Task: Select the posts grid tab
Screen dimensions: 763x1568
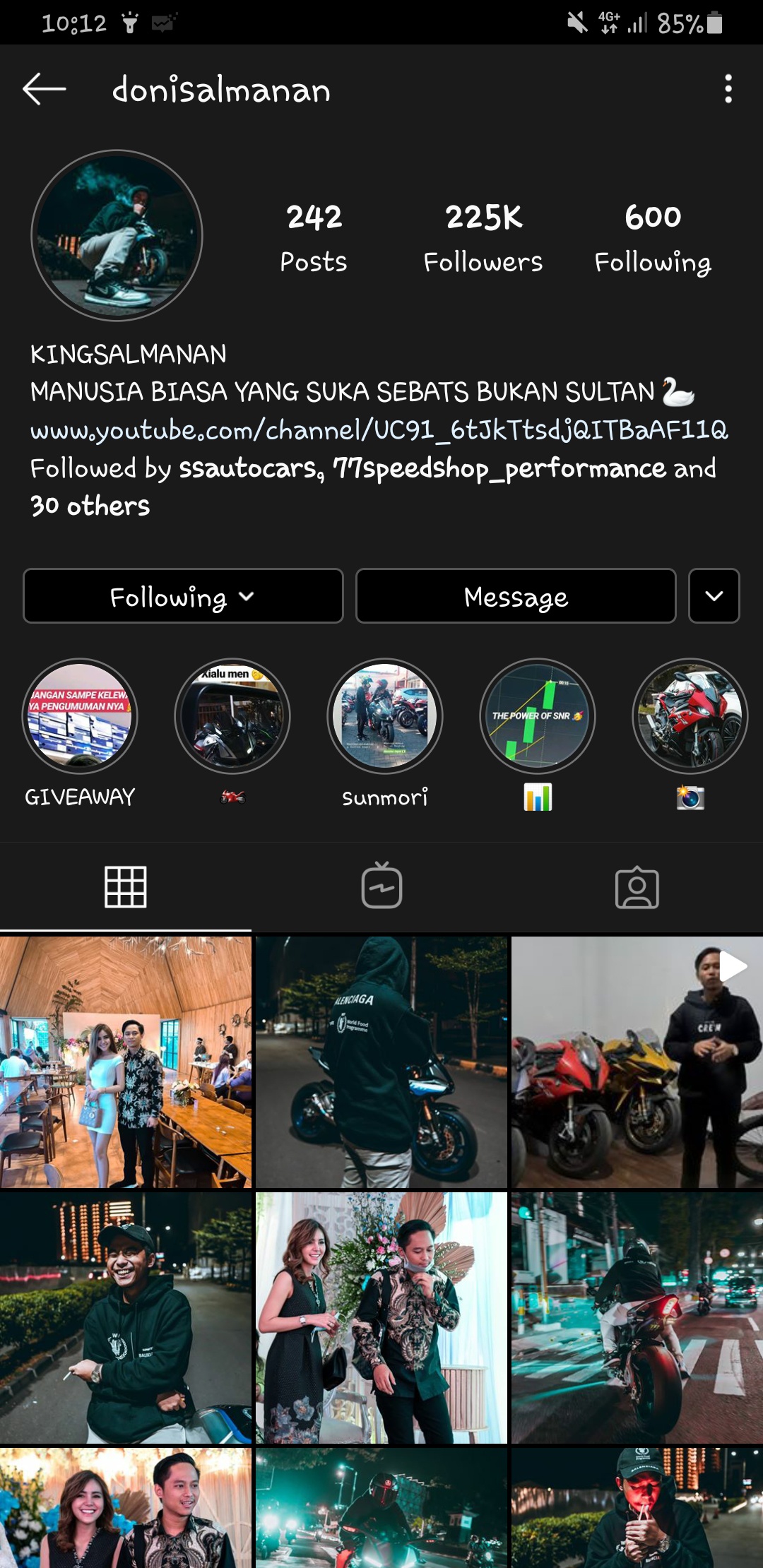Action: point(126,886)
